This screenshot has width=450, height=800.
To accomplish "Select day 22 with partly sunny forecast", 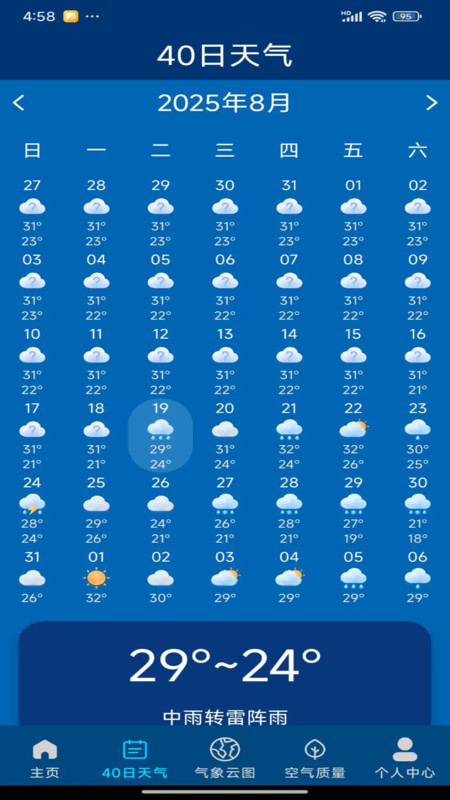I will [353, 435].
